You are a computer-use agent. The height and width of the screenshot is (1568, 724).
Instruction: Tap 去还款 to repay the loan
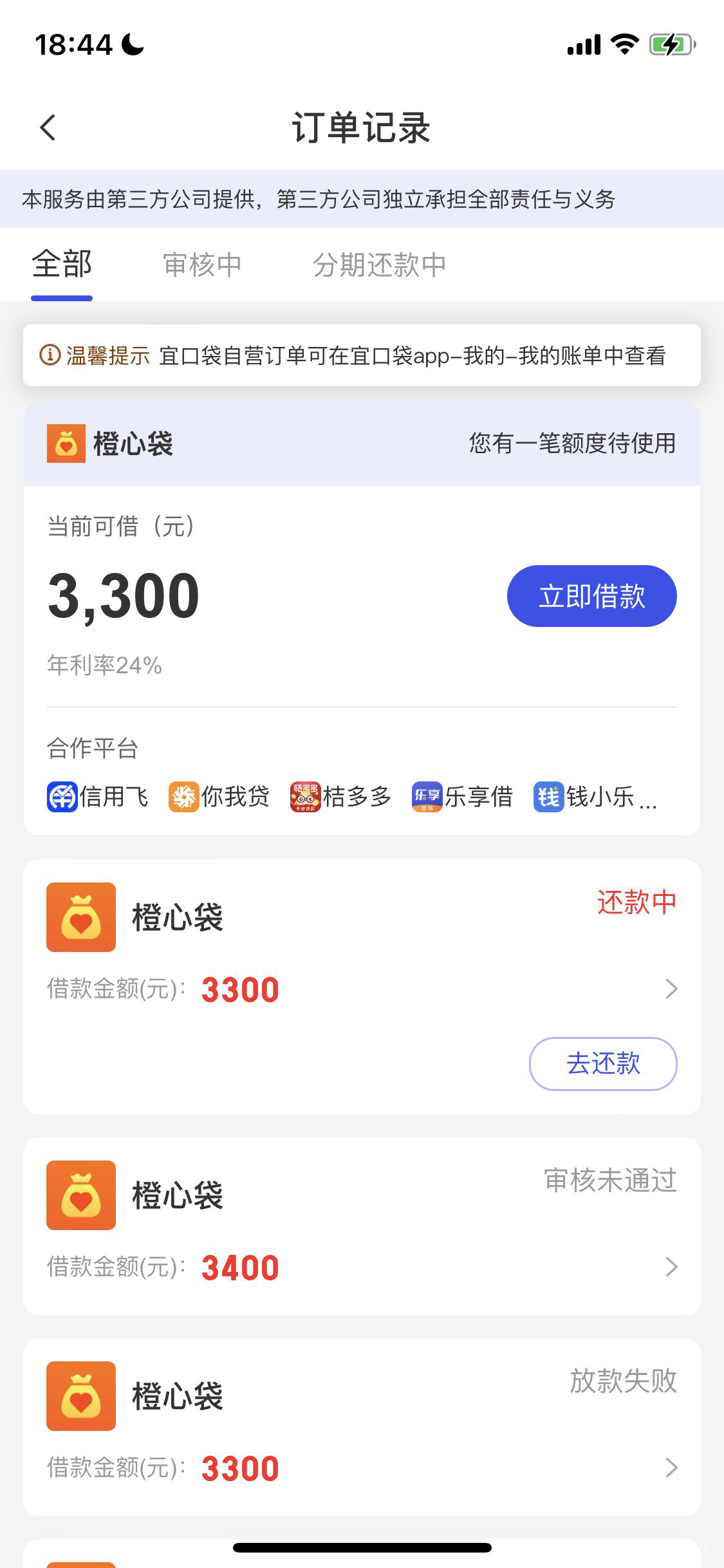[603, 1063]
